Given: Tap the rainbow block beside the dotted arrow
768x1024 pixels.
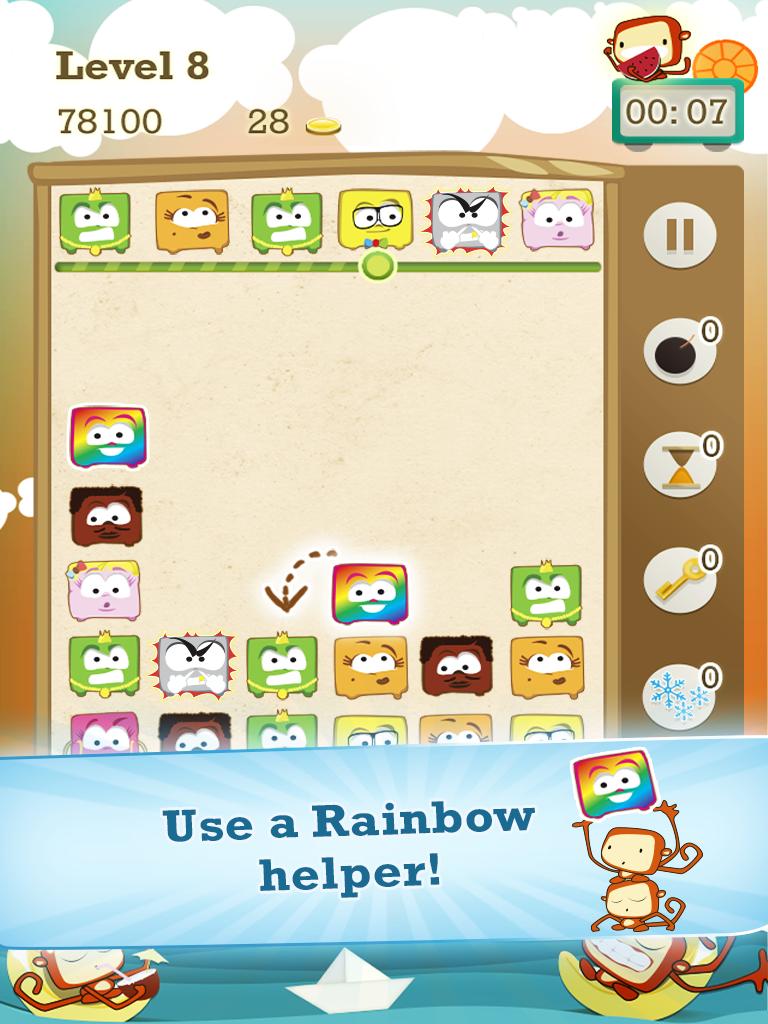Looking at the screenshot, I should [369, 594].
